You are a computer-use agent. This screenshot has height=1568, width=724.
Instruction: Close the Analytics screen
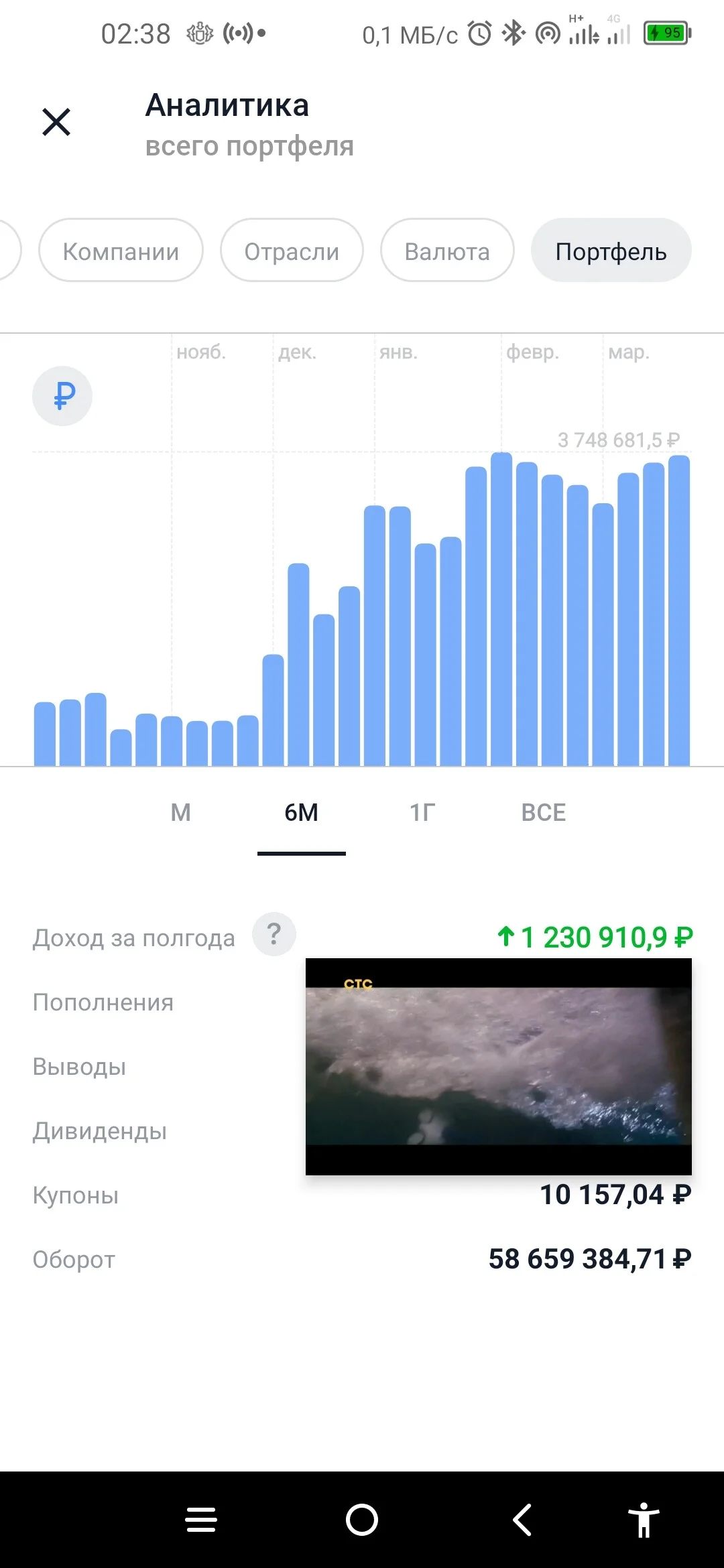pyautogui.click(x=56, y=122)
